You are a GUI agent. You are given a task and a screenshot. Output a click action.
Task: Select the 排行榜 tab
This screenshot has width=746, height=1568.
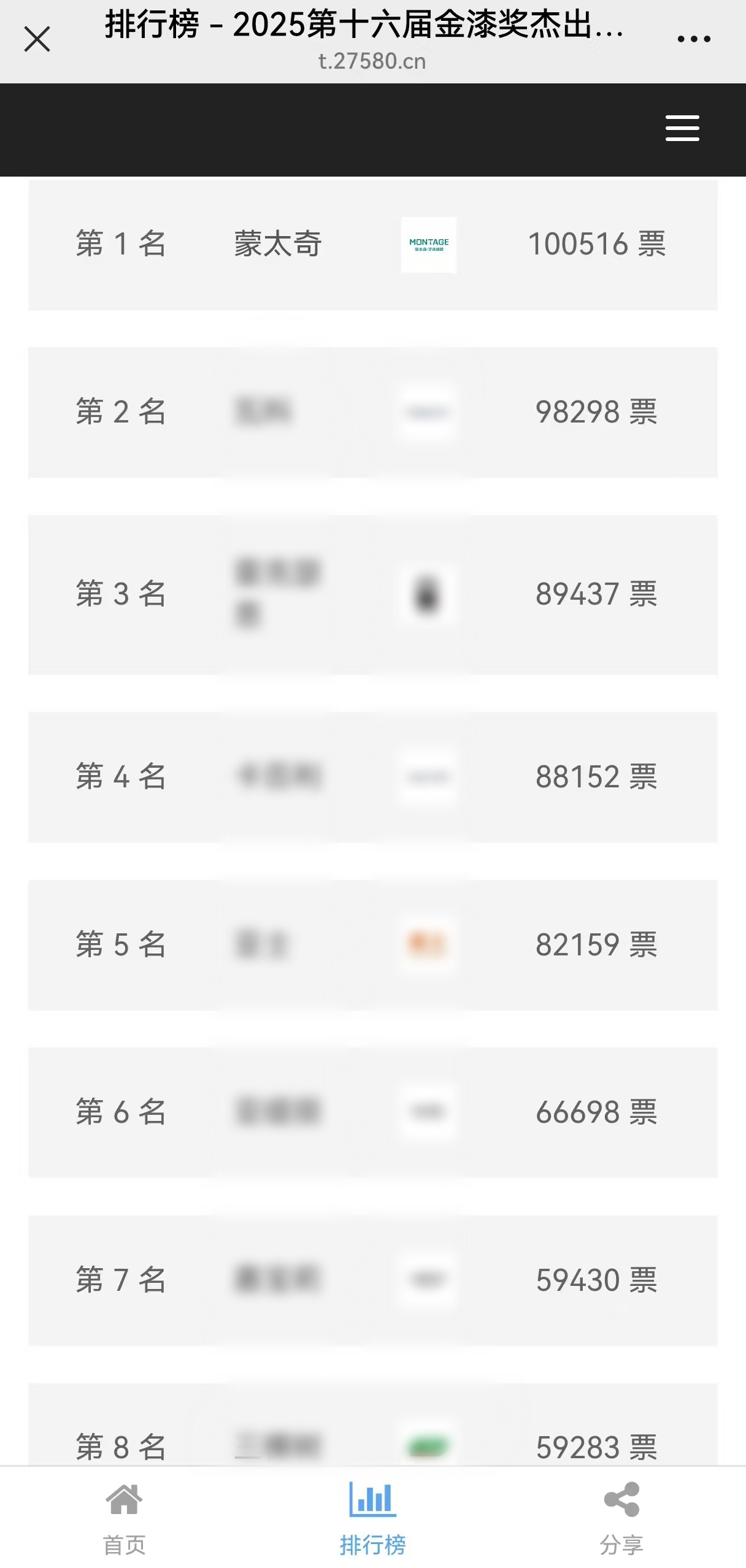pyautogui.click(x=372, y=1518)
